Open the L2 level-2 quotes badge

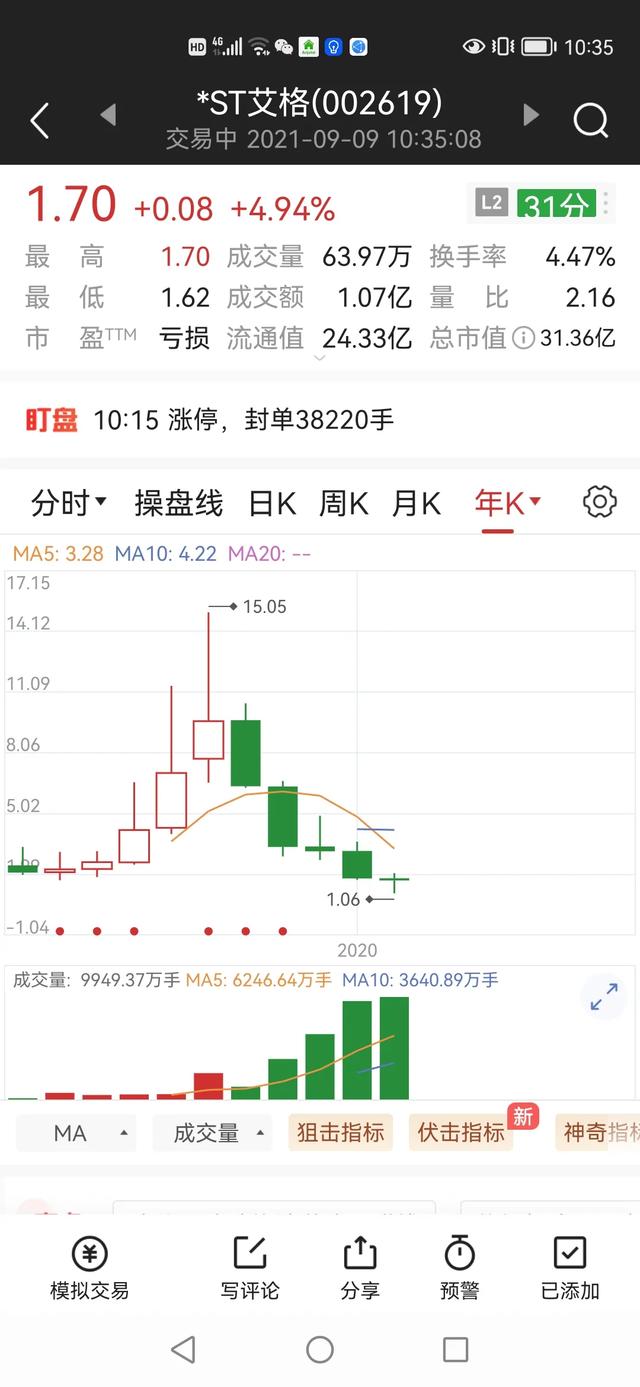tap(491, 204)
